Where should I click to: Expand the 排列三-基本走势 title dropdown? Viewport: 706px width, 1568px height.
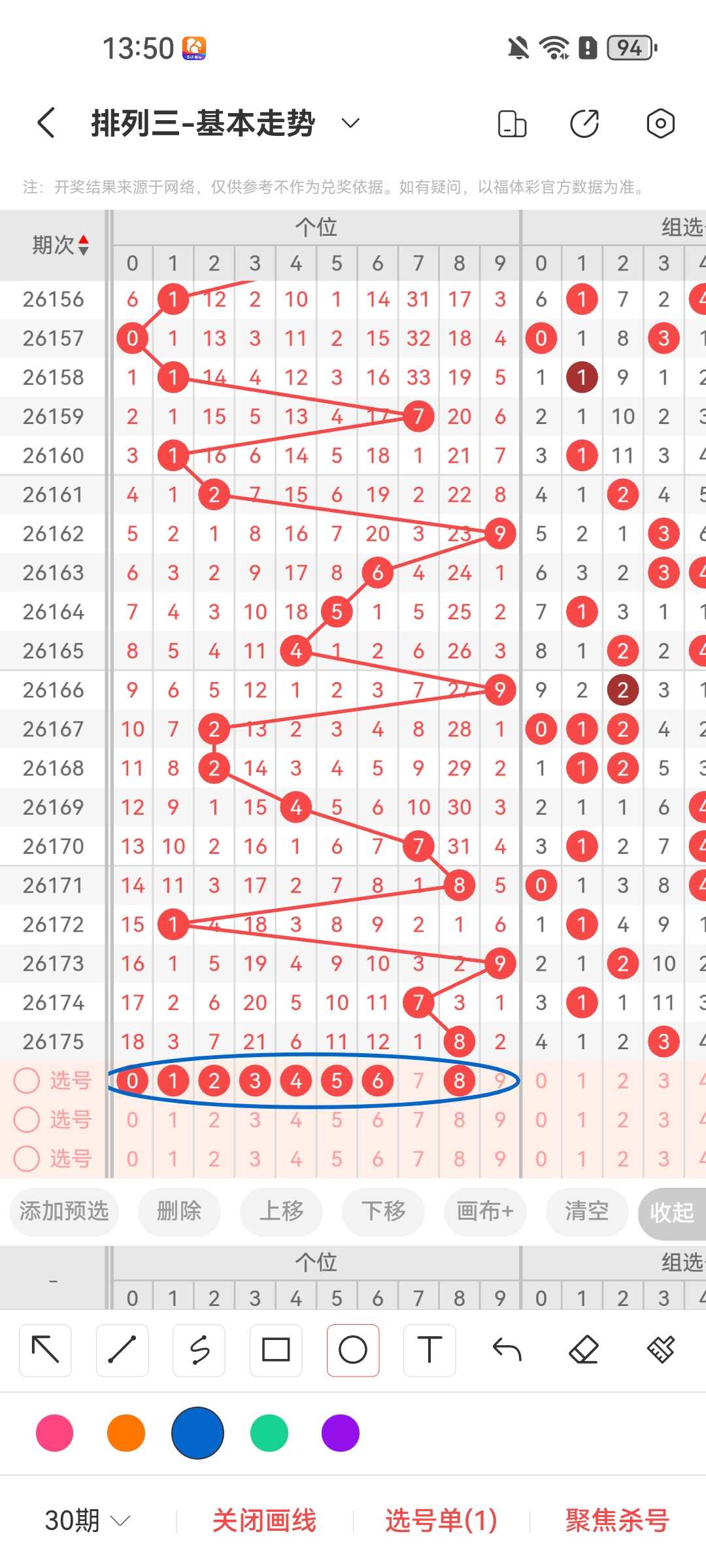(351, 123)
